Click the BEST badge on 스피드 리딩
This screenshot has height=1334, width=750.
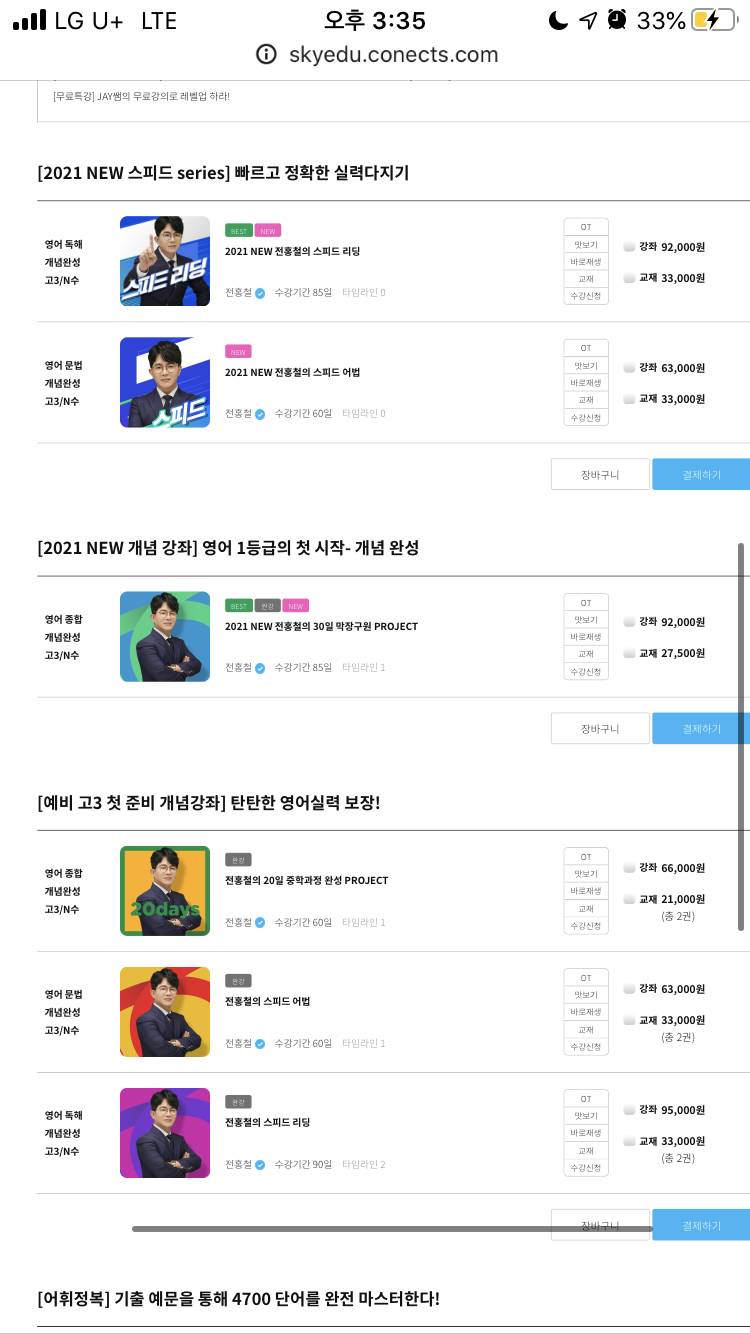(x=239, y=230)
